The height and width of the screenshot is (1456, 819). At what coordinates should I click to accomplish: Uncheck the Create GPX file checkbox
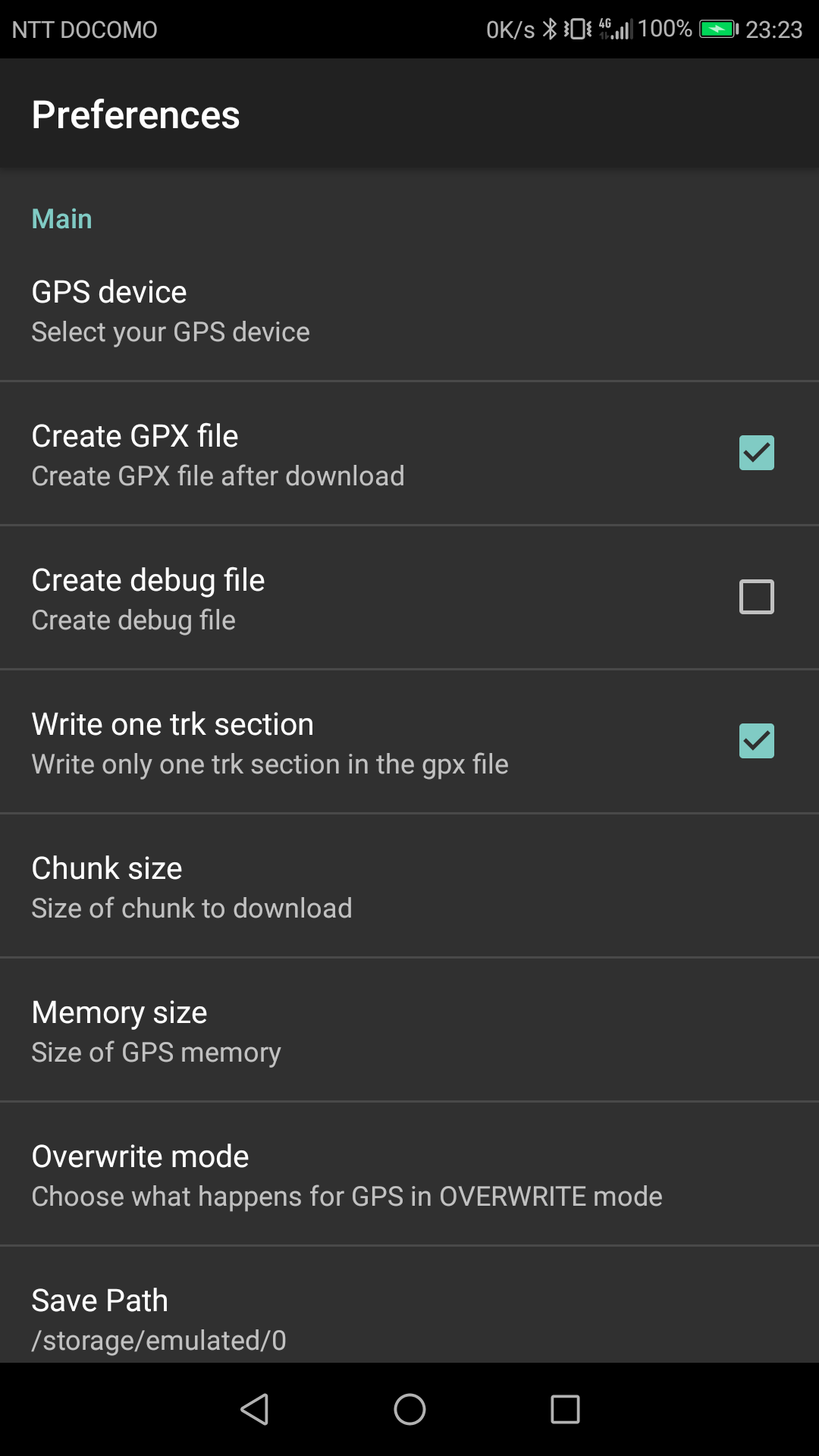click(x=756, y=453)
